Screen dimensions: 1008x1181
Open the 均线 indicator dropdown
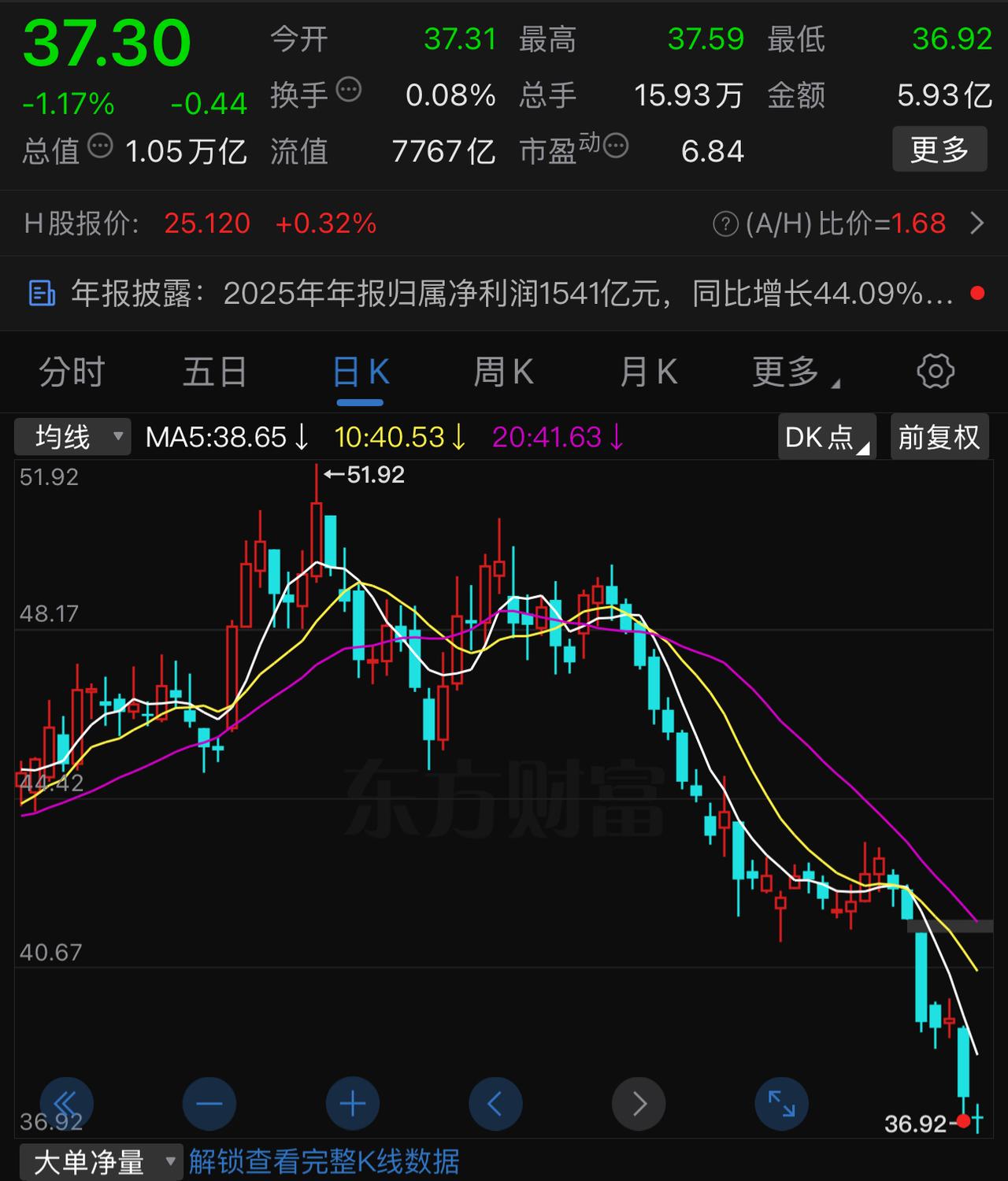[x=71, y=437]
